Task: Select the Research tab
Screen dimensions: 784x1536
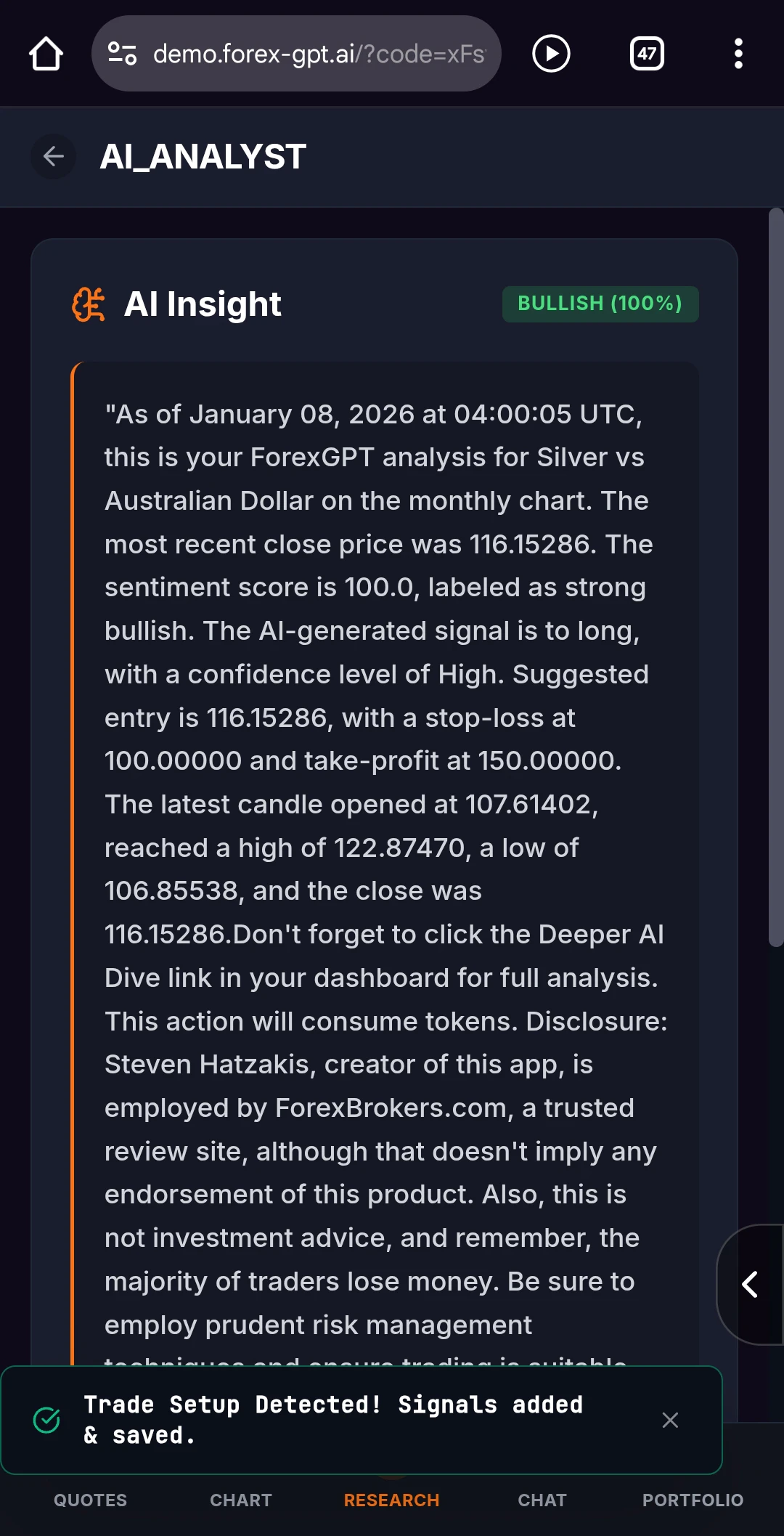Action: click(x=391, y=1500)
